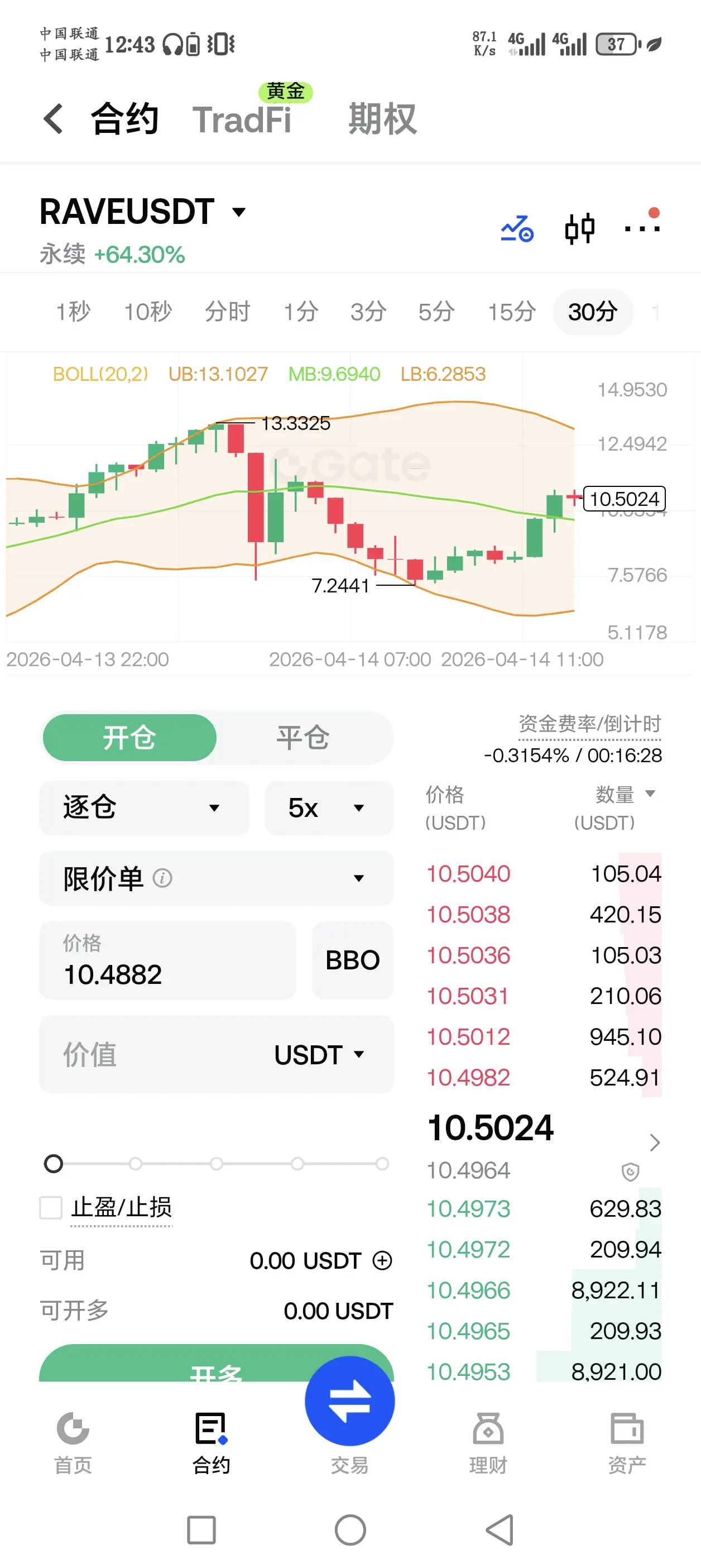The height and width of the screenshot is (1568, 701).
Task: Go back using the top-left arrow
Action: click(54, 118)
